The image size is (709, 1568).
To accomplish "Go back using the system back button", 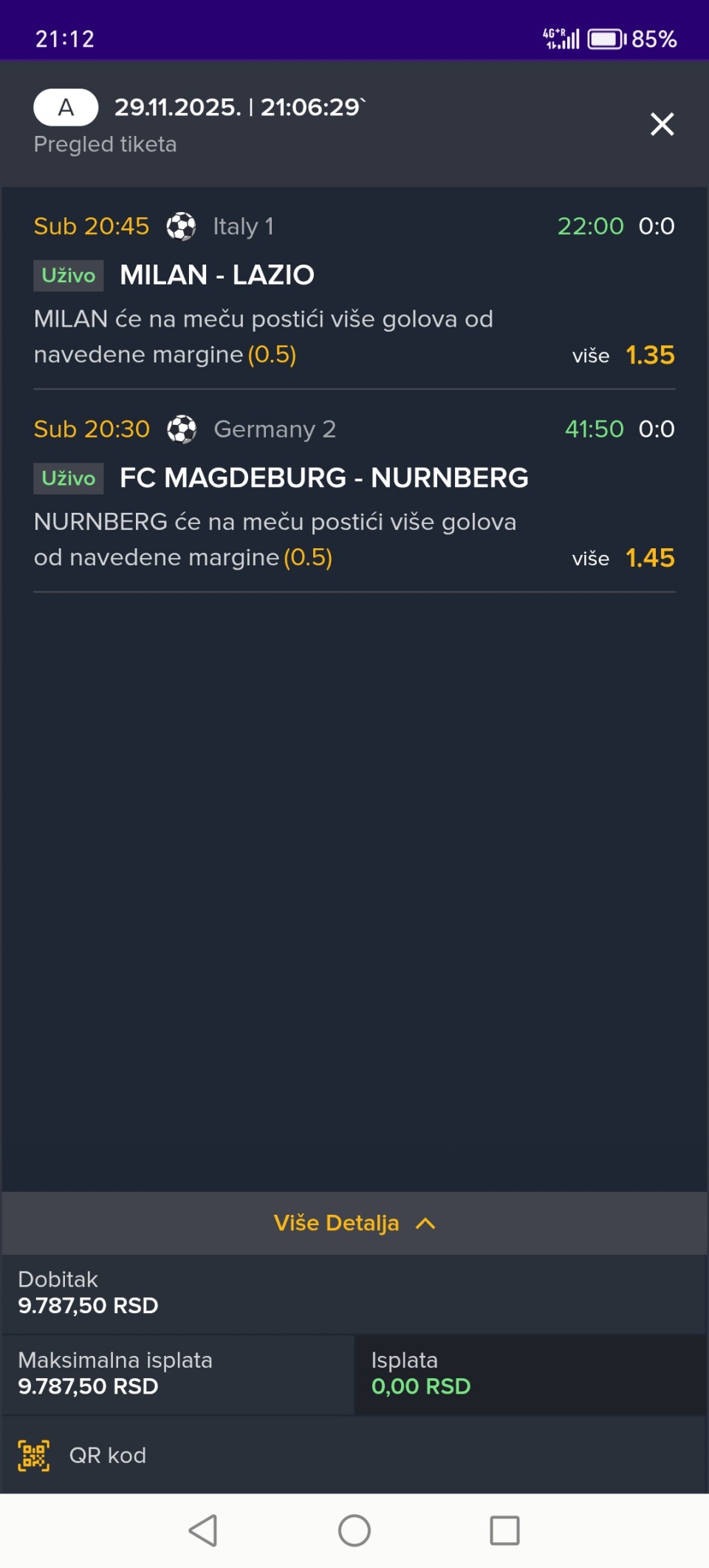I will [203, 1530].
